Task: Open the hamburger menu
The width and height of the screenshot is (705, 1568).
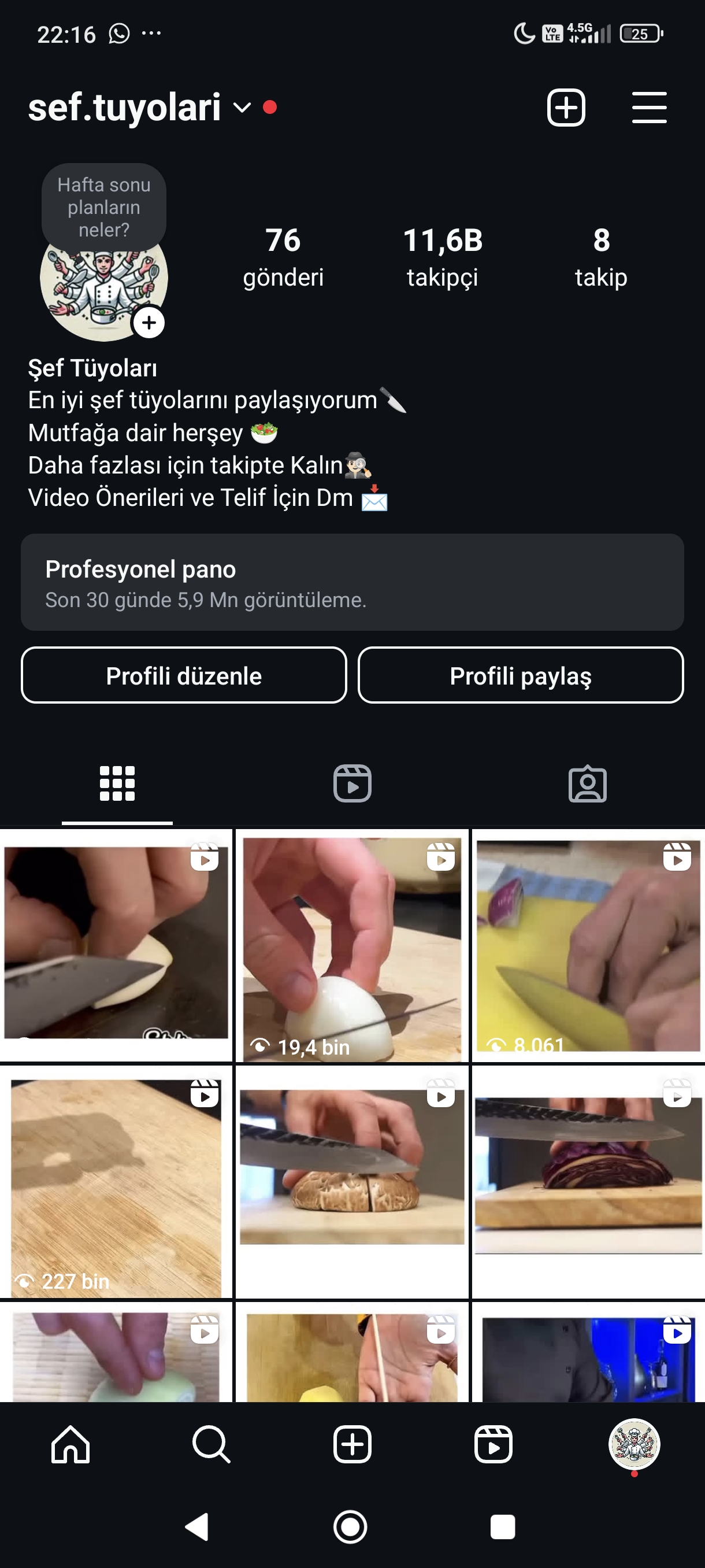Action: pyautogui.click(x=648, y=108)
